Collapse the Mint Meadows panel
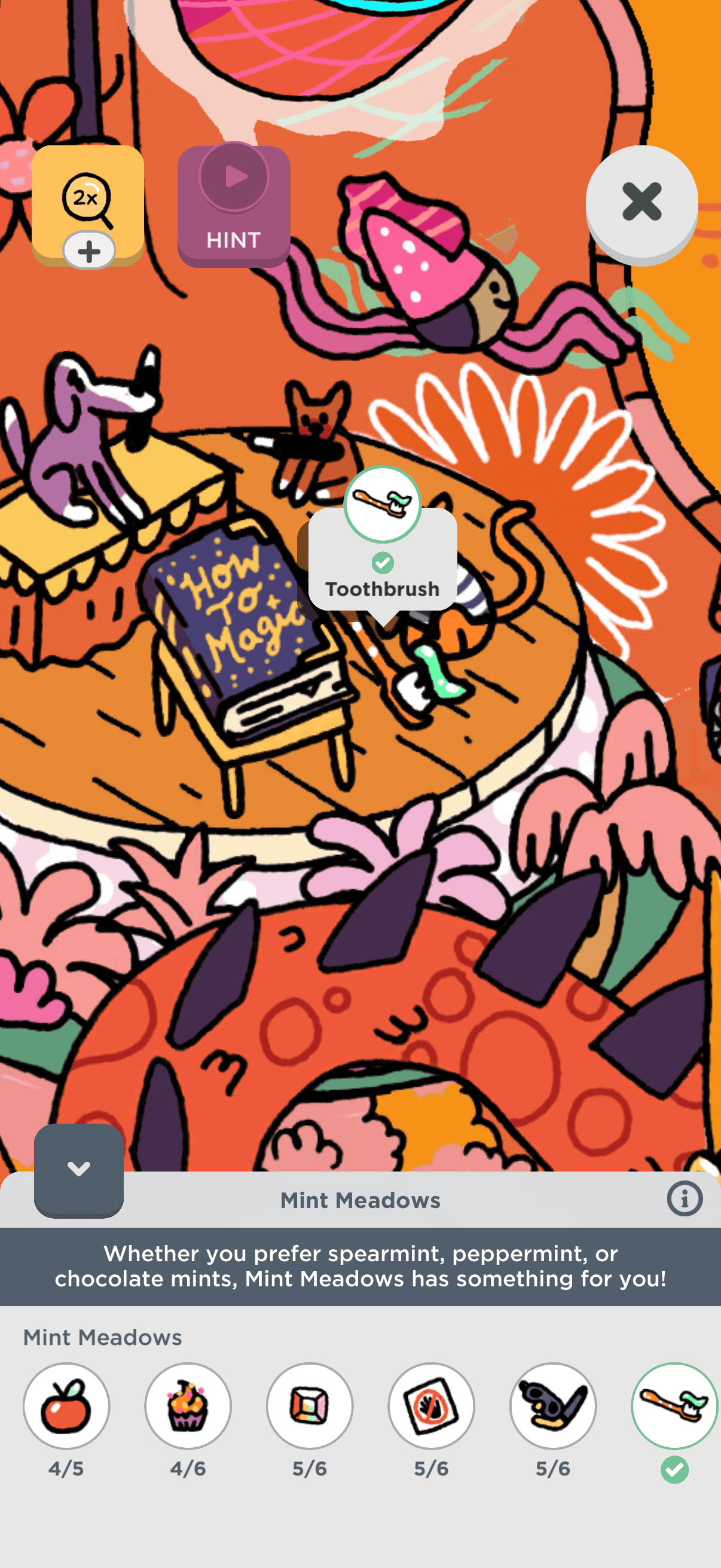Viewport: 721px width, 1568px height. click(x=79, y=1169)
